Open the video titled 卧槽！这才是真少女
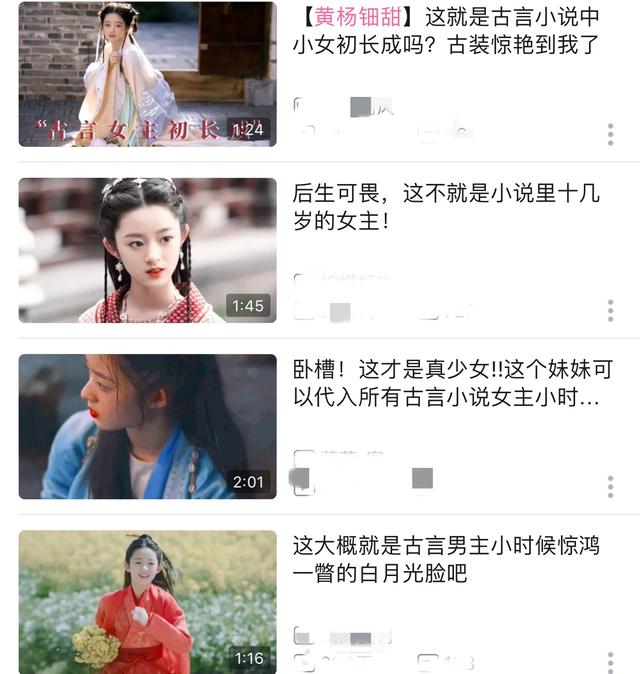The width and height of the screenshot is (640, 674). [x=445, y=383]
